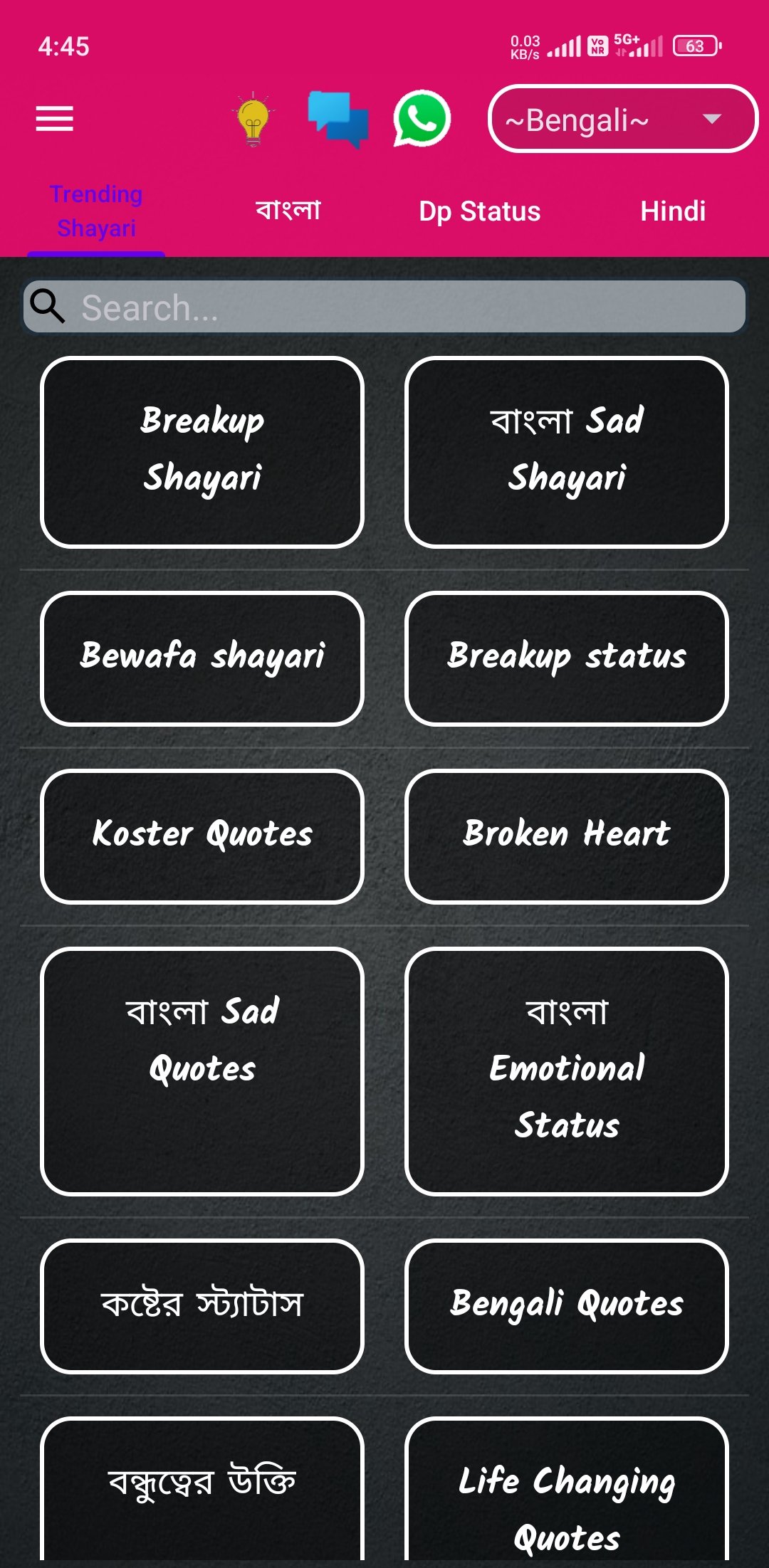Screen dimensions: 769x1568
Task: Select the Trending Shayari tab
Action: point(96,211)
